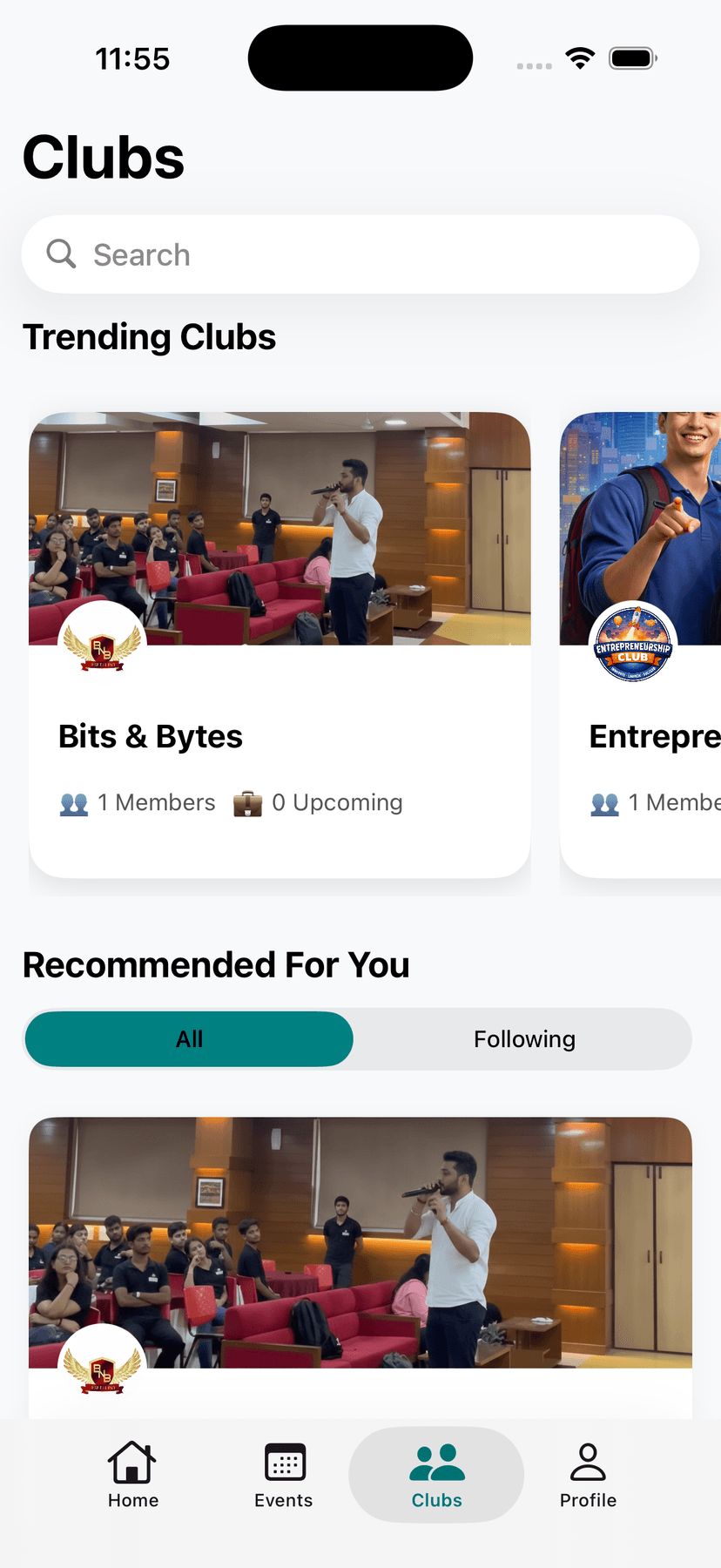
Task: Switch to the Home tab
Action: pos(132,1475)
